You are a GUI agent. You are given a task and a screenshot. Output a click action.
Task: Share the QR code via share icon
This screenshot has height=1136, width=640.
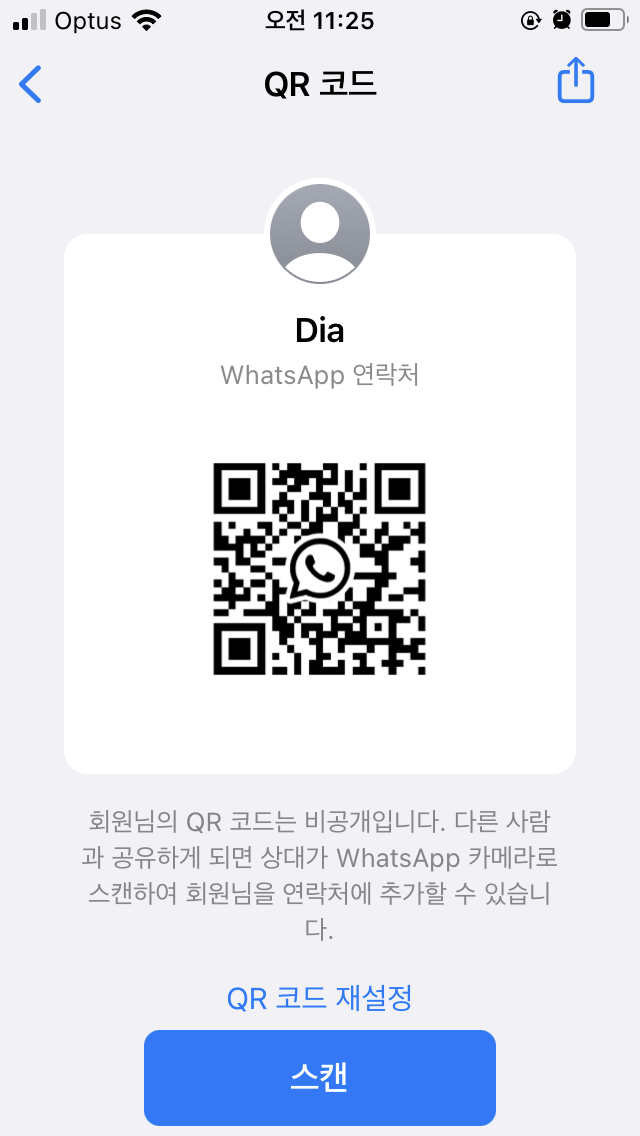[x=575, y=80]
